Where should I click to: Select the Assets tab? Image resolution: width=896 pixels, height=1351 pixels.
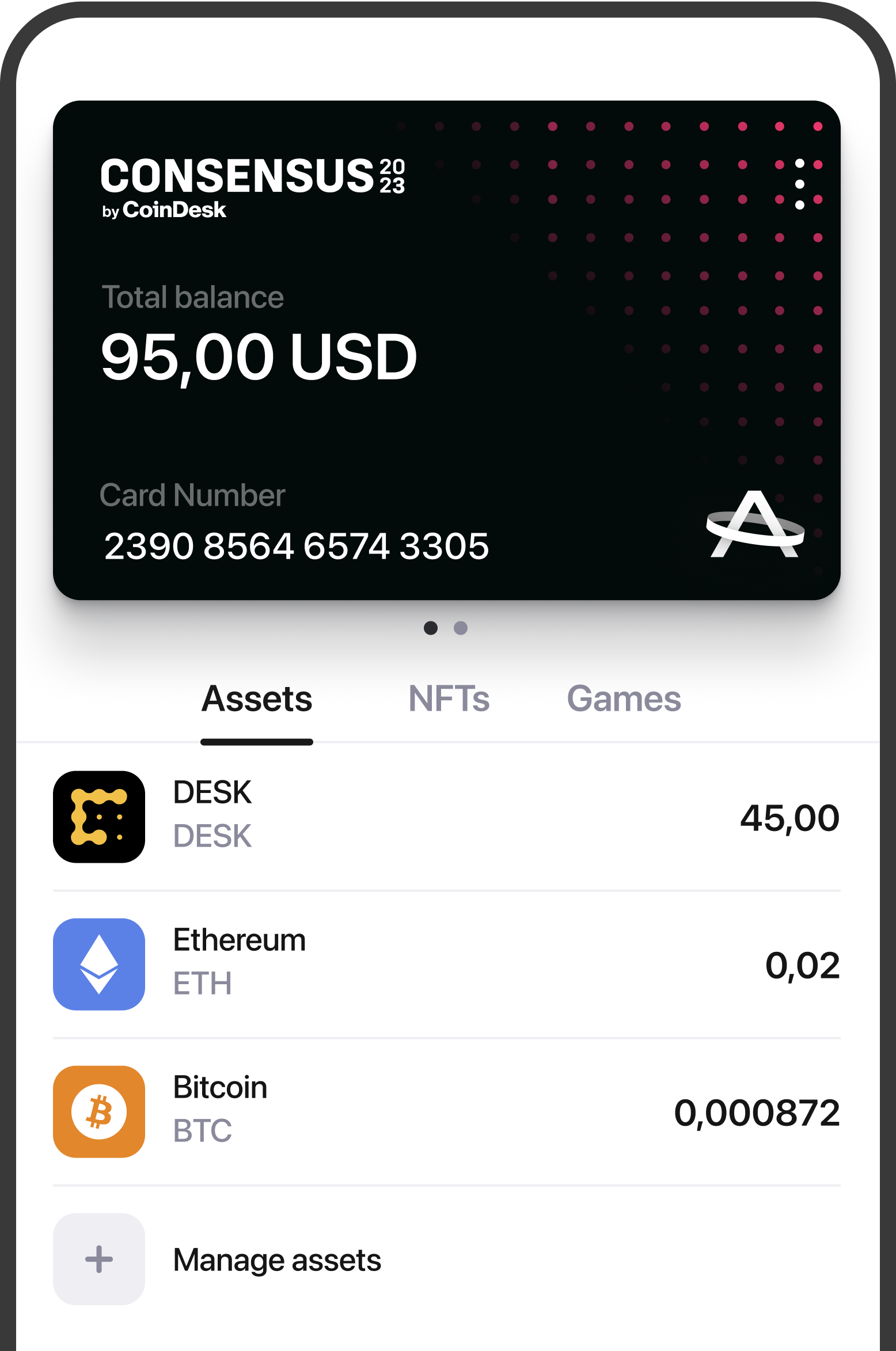[x=257, y=699]
